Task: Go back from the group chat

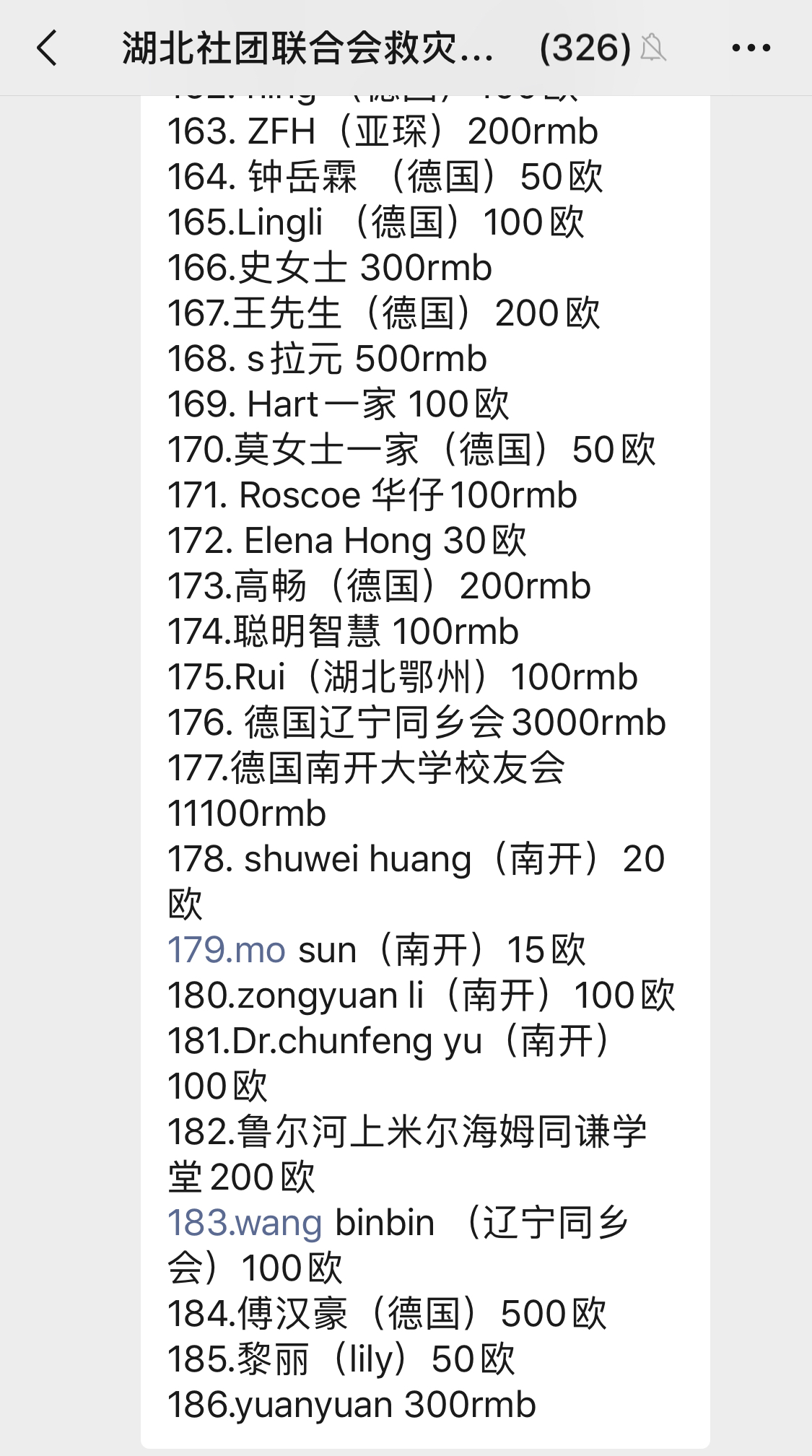Action: [48, 48]
